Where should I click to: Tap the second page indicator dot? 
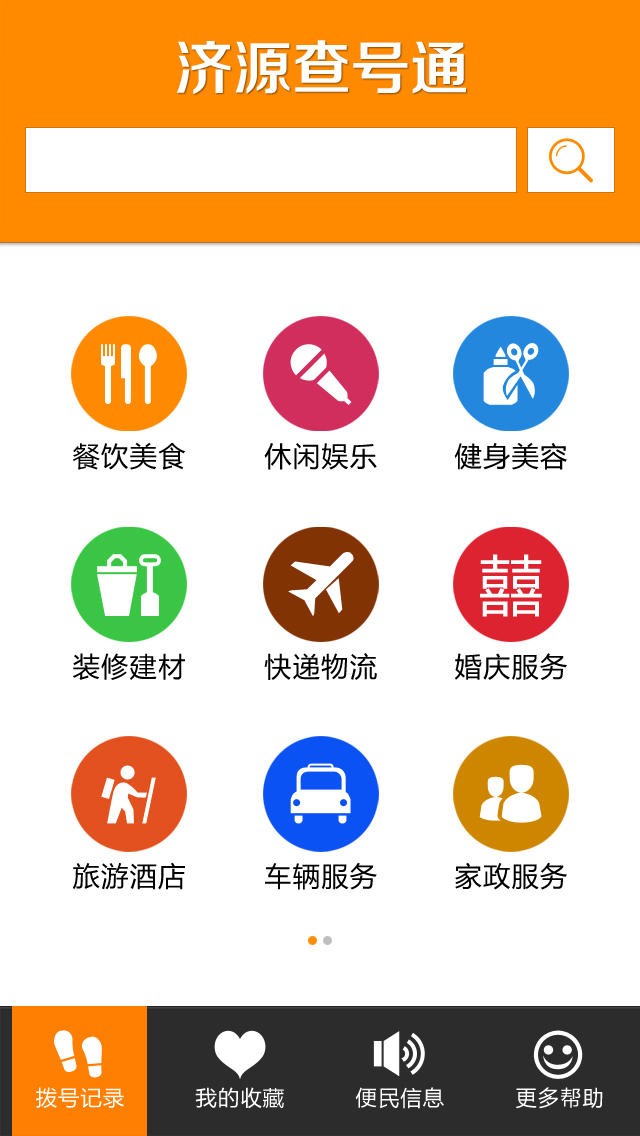(328, 940)
